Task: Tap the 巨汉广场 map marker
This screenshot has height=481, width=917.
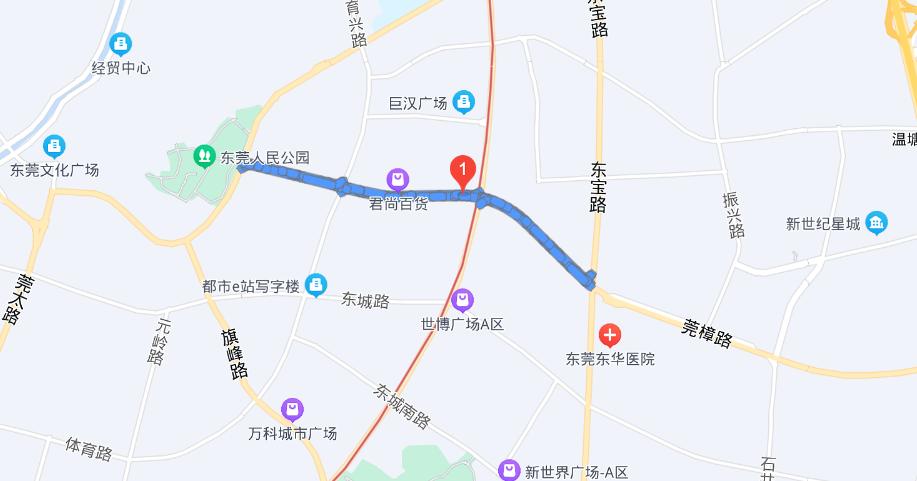Action: tap(463, 101)
